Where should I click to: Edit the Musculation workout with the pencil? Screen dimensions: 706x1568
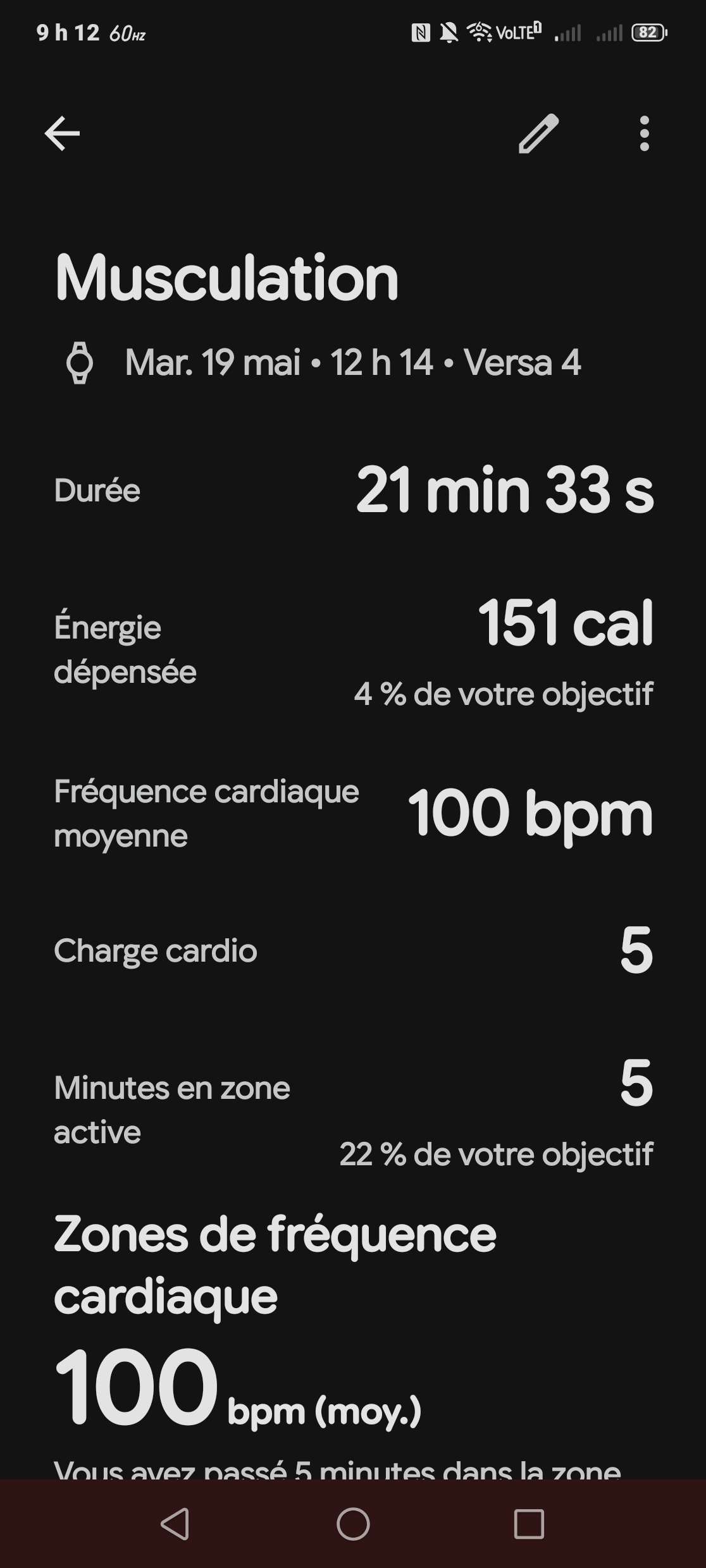coord(538,133)
